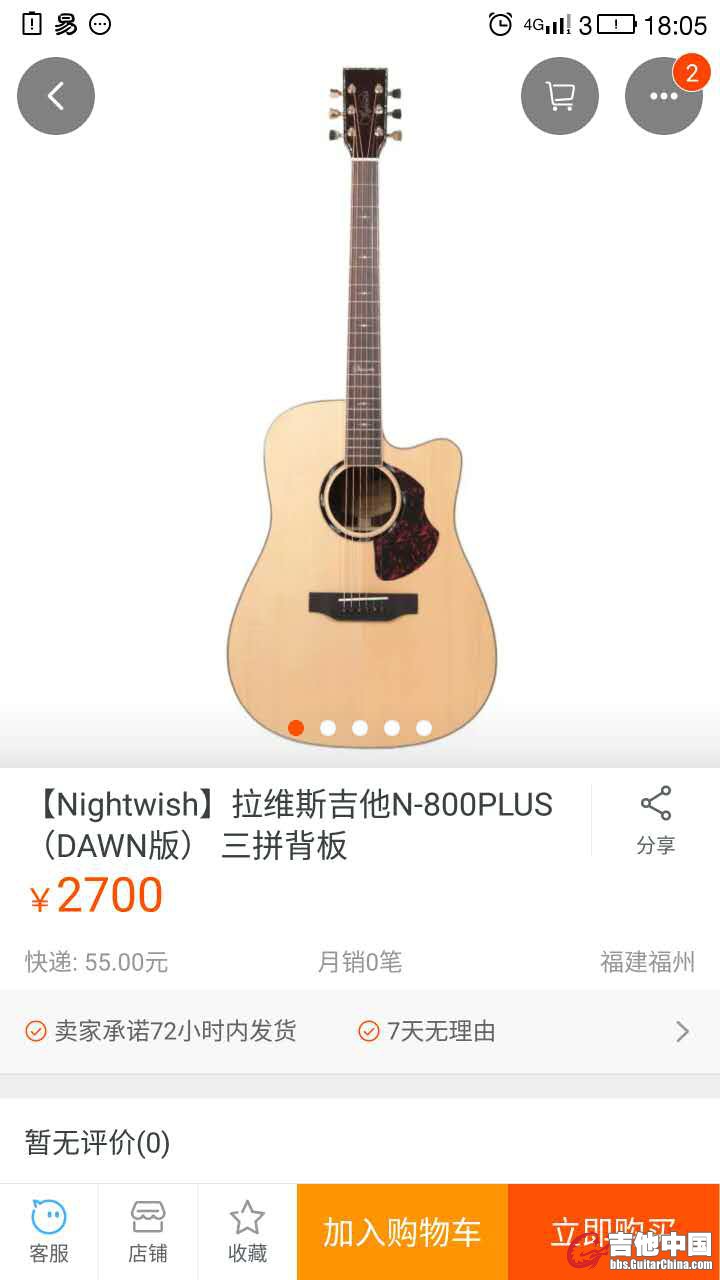The image size is (720, 1280).
Task: Open the three-dot more menu
Action: [663, 96]
